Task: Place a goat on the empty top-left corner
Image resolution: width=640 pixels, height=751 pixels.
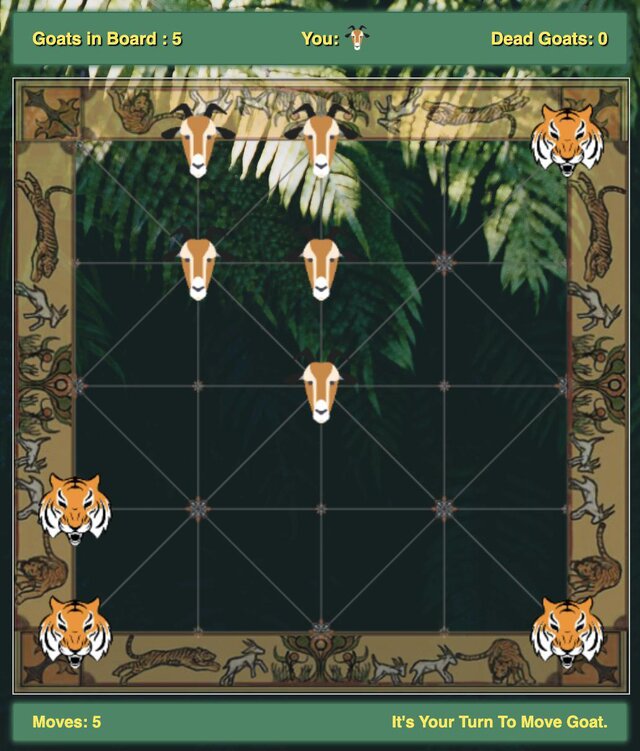Action: (76, 141)
